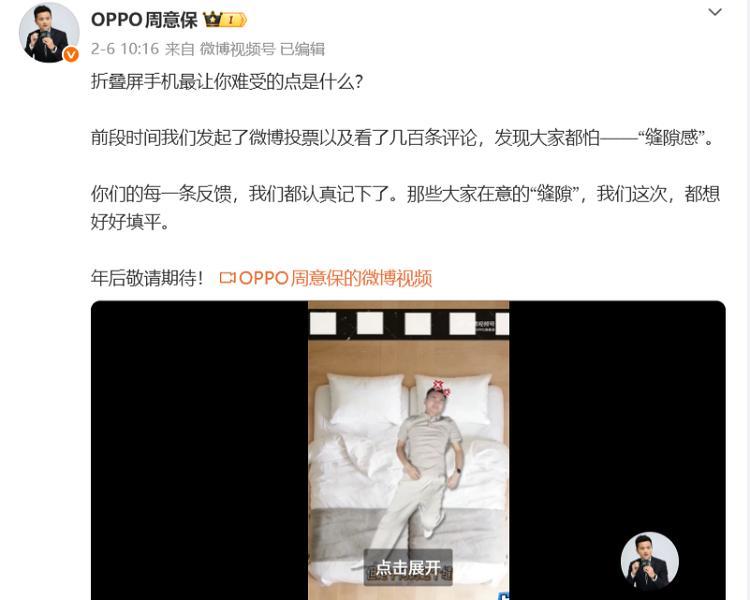Open the gold membership badge
750x600 pixels.
click(x=225, y=20)
